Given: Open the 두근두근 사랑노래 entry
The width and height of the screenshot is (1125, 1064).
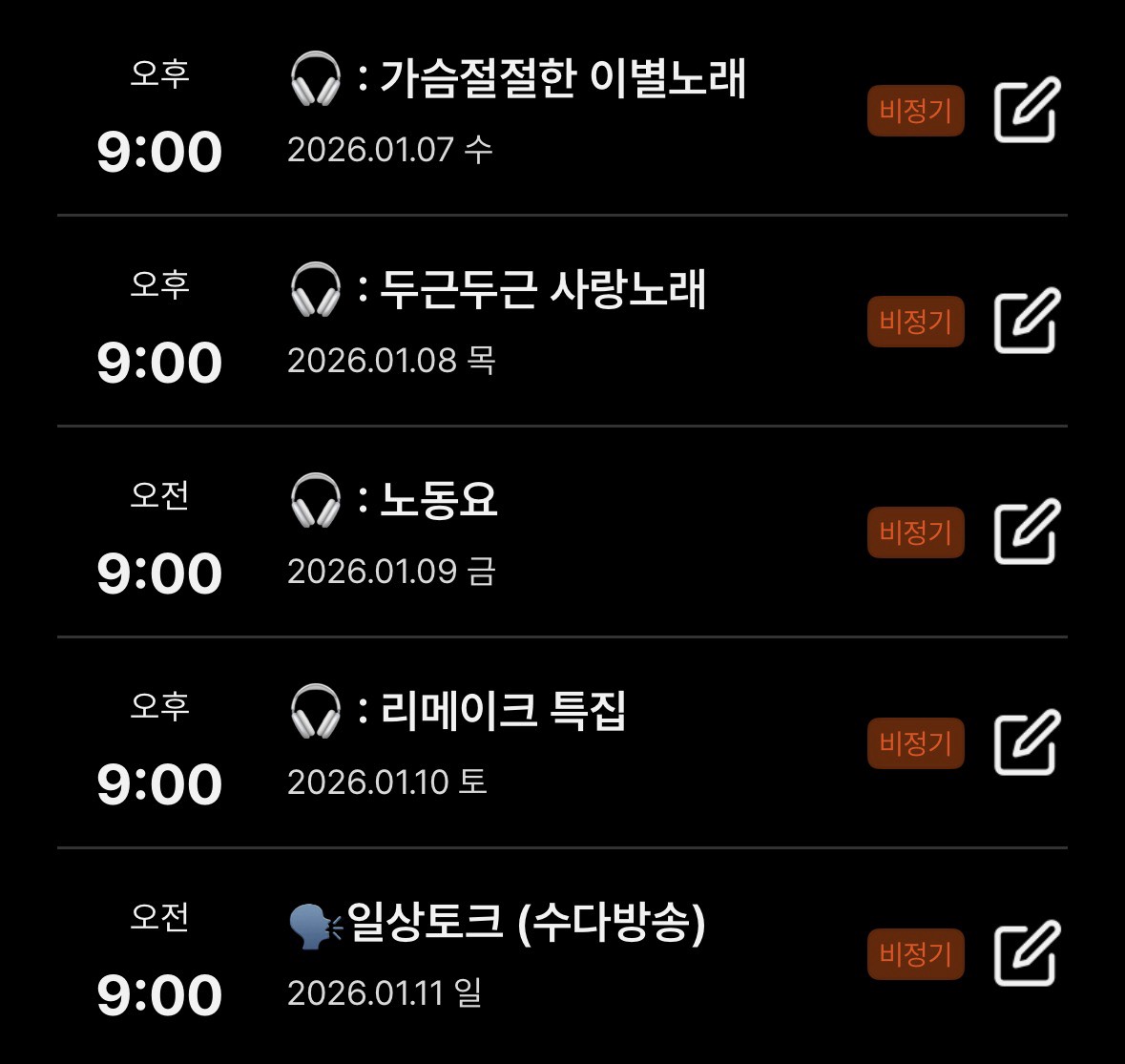Looking at the screenshot, I should tap(542, 289).
